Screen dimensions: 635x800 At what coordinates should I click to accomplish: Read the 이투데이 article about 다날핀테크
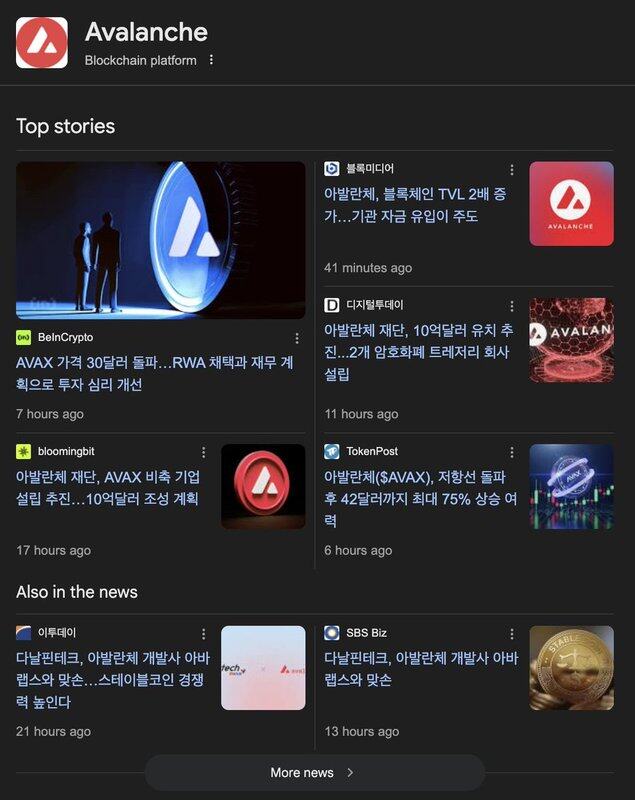(x=108, y=680)
